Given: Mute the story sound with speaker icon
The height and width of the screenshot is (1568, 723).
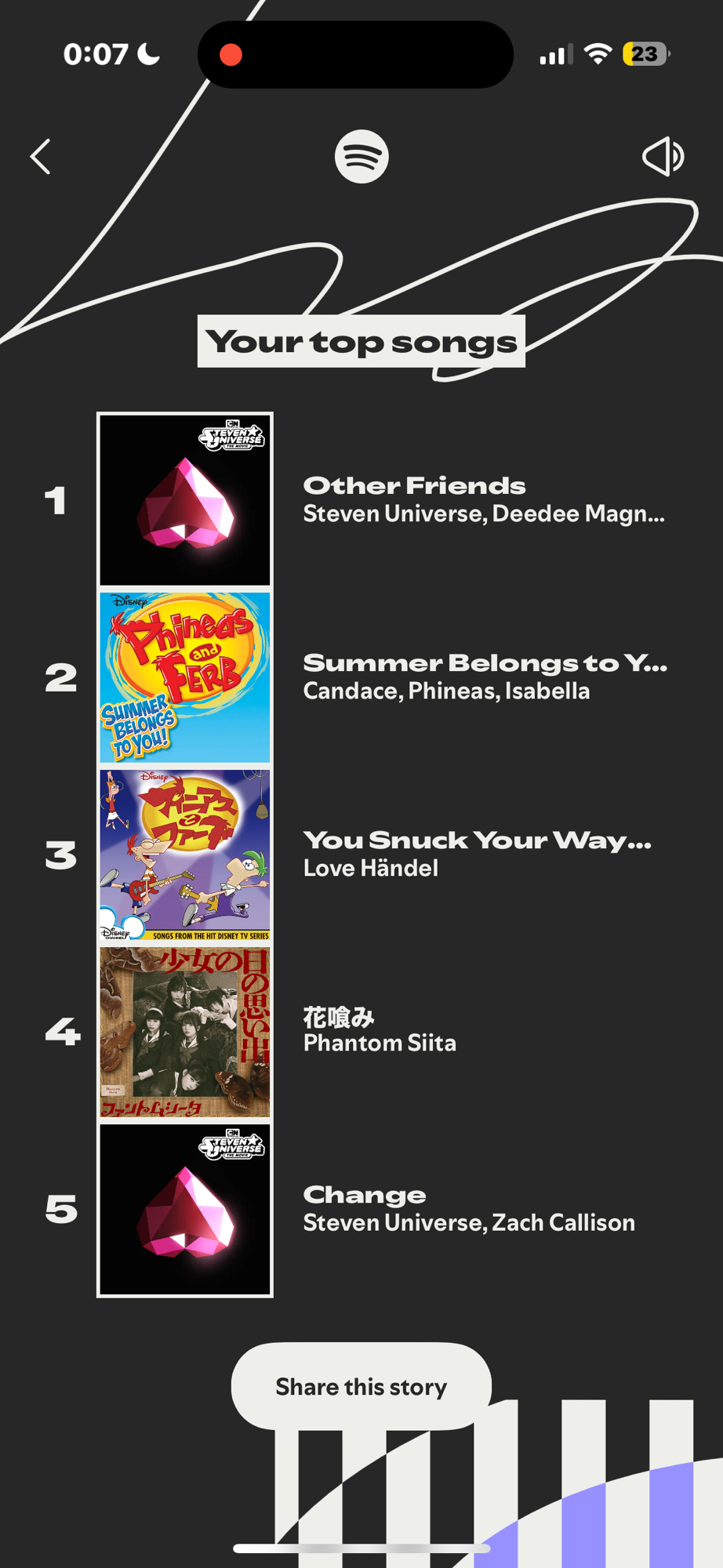Looking at the screenshot, I should pyautogui.click(x=663, y=157).
